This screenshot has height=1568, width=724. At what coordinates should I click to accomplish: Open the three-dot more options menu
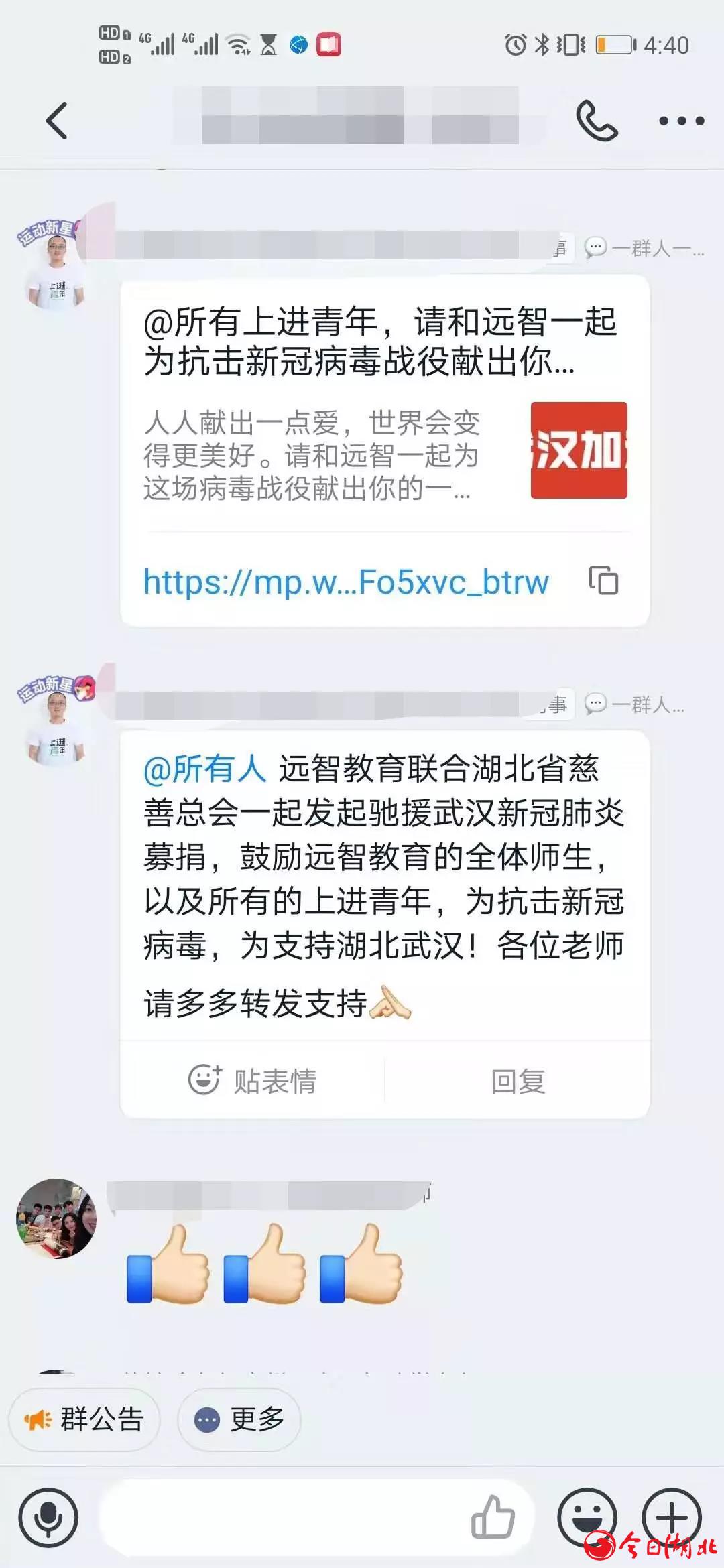[x=681, y=121]
